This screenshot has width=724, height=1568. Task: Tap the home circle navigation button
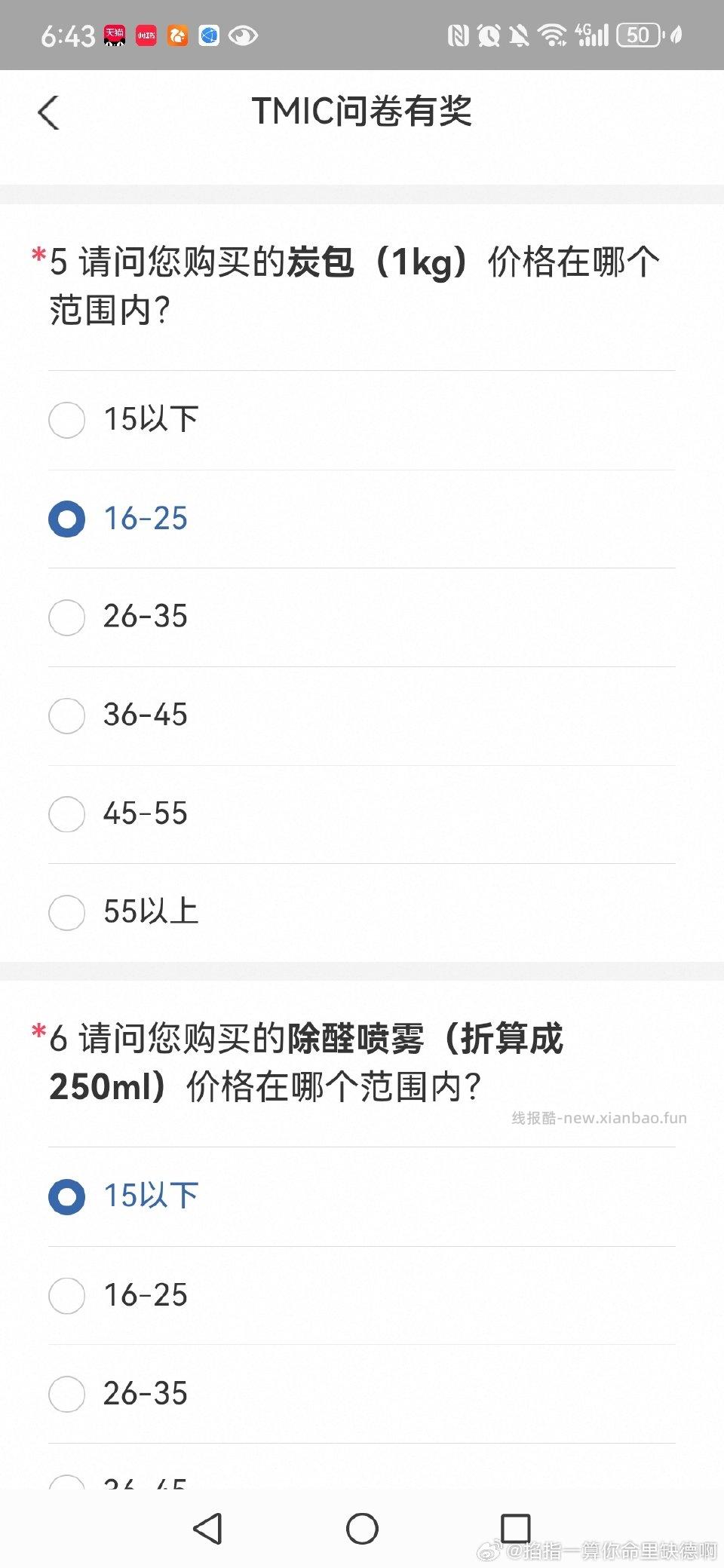click(362, 1529)
